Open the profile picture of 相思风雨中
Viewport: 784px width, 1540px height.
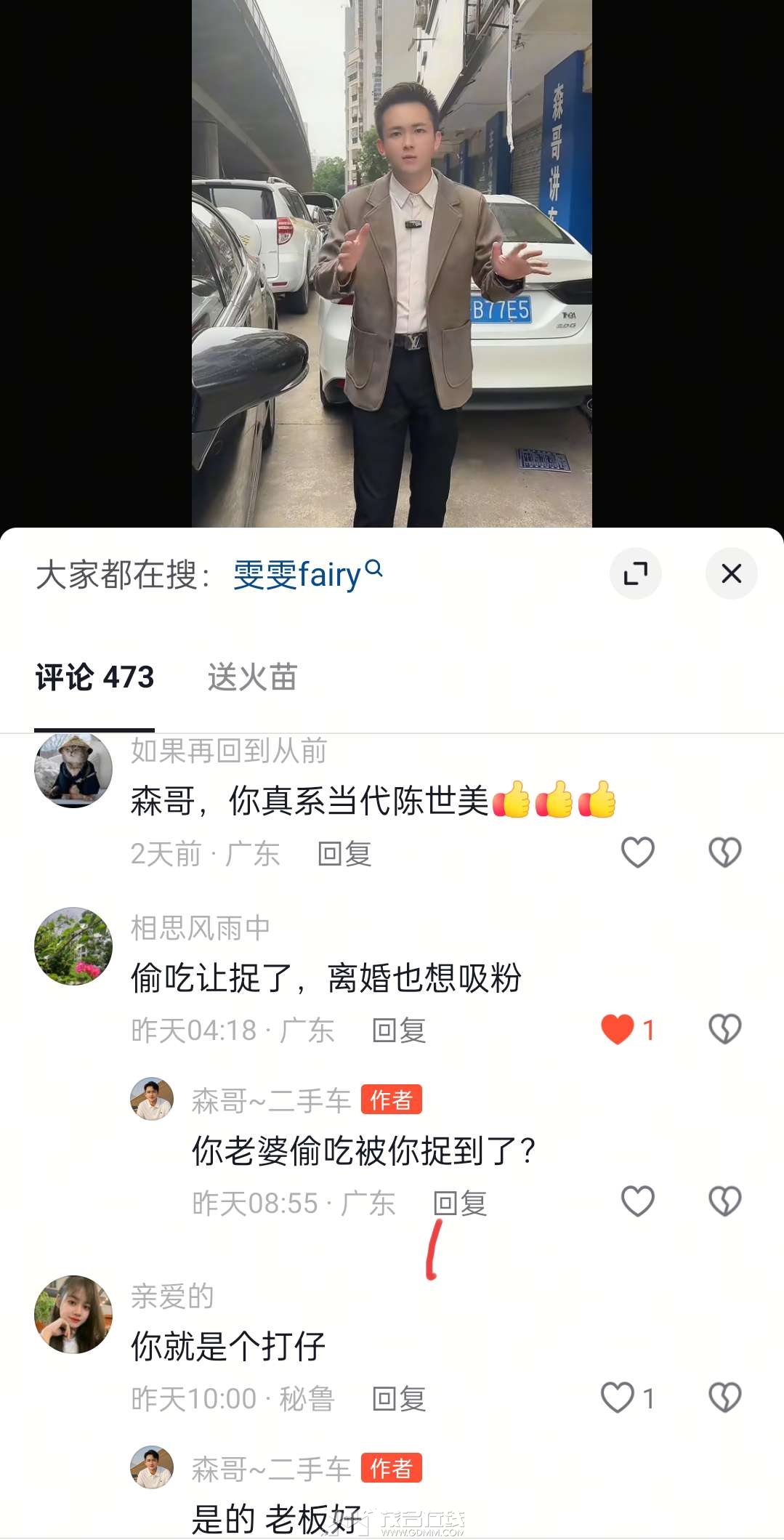pyautogui.click(x=73, y=946)
